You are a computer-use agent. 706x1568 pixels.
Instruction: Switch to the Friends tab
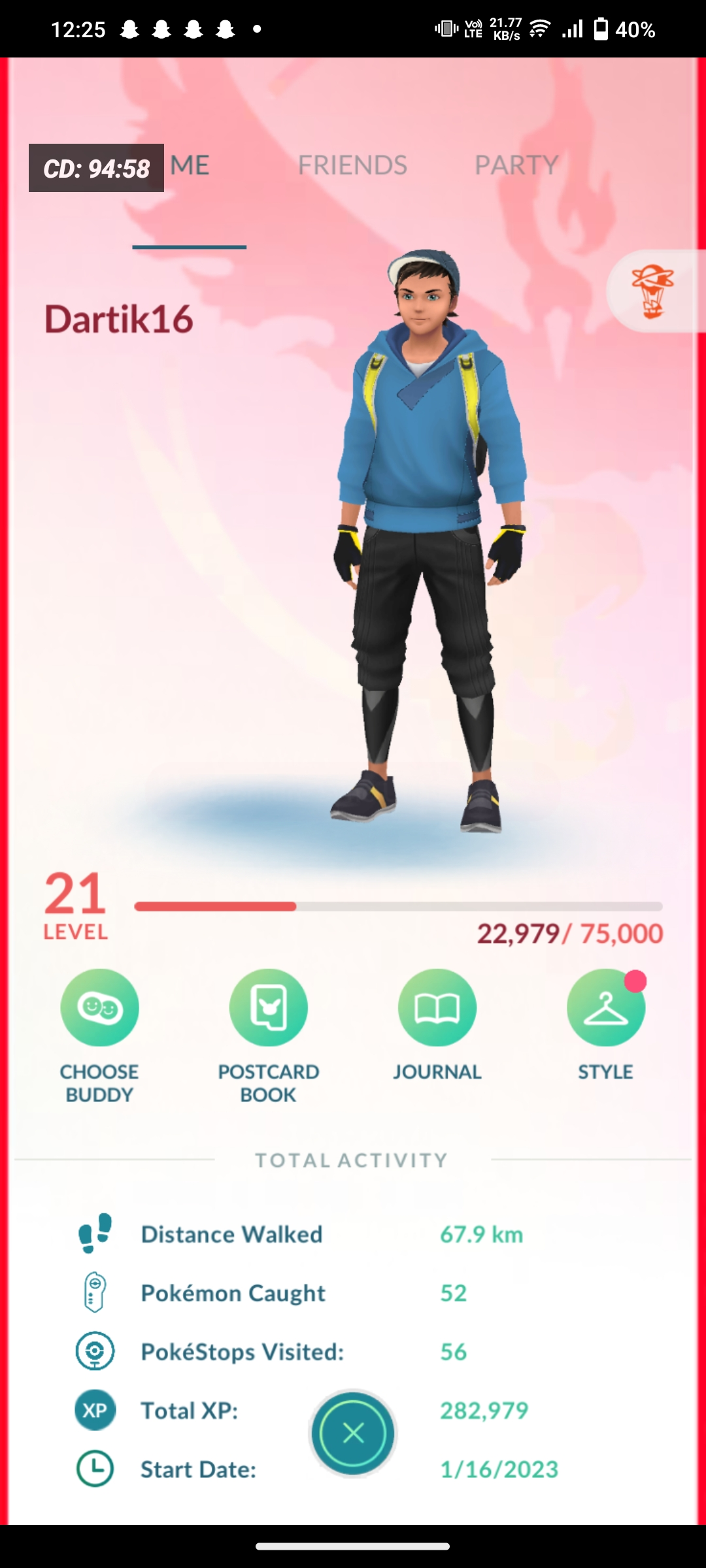(352, 165)
